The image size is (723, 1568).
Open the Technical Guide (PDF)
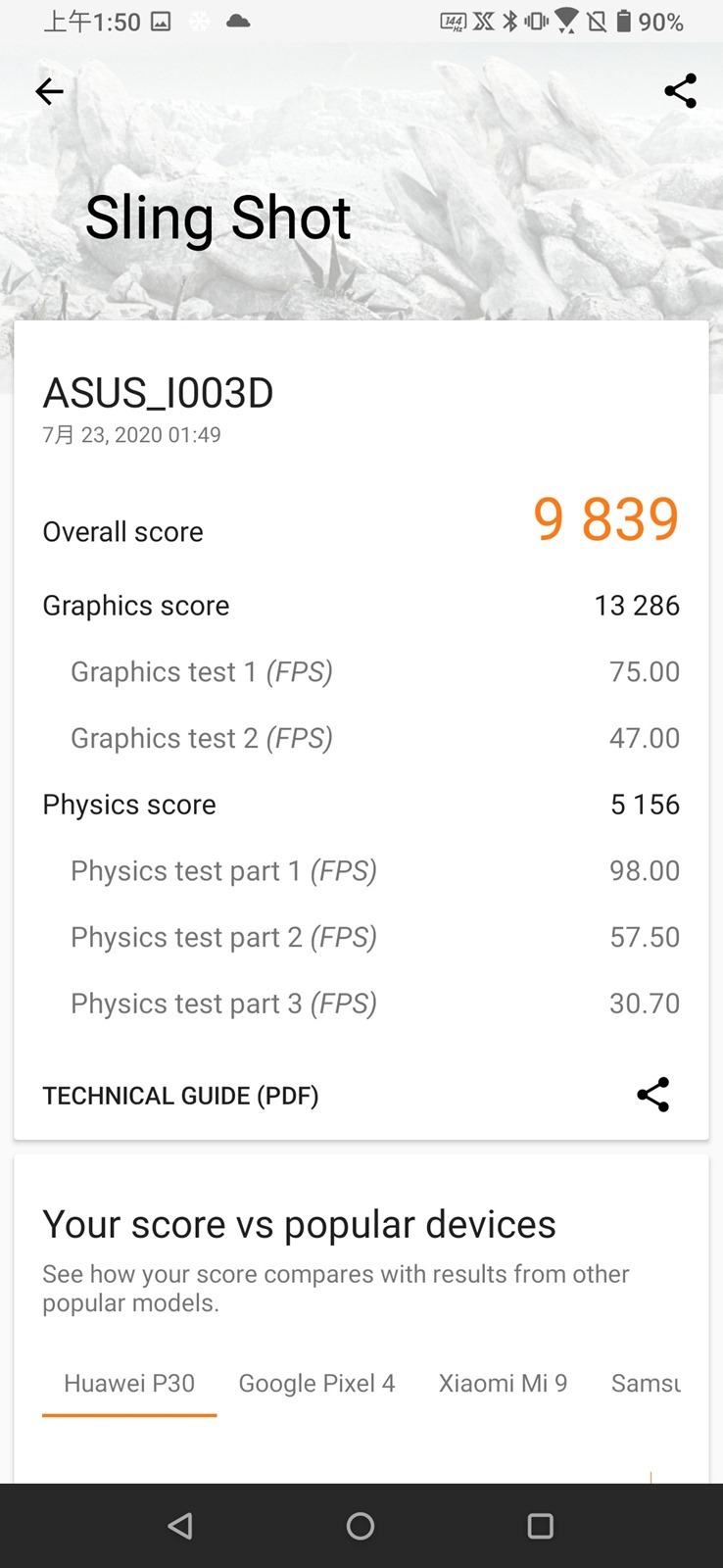click(180, 1096)
